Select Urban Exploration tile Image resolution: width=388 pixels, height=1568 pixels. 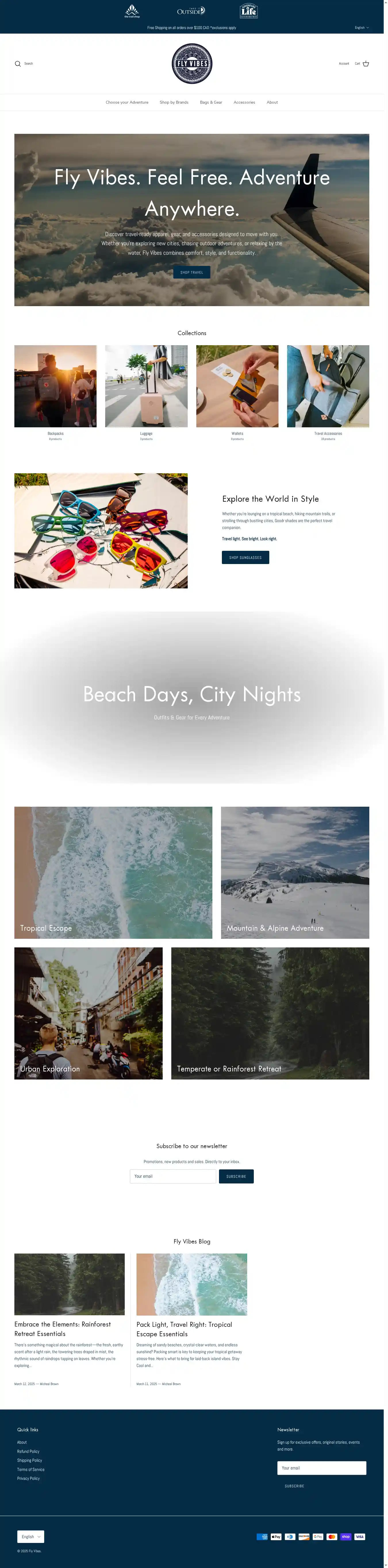[88, 1013]
